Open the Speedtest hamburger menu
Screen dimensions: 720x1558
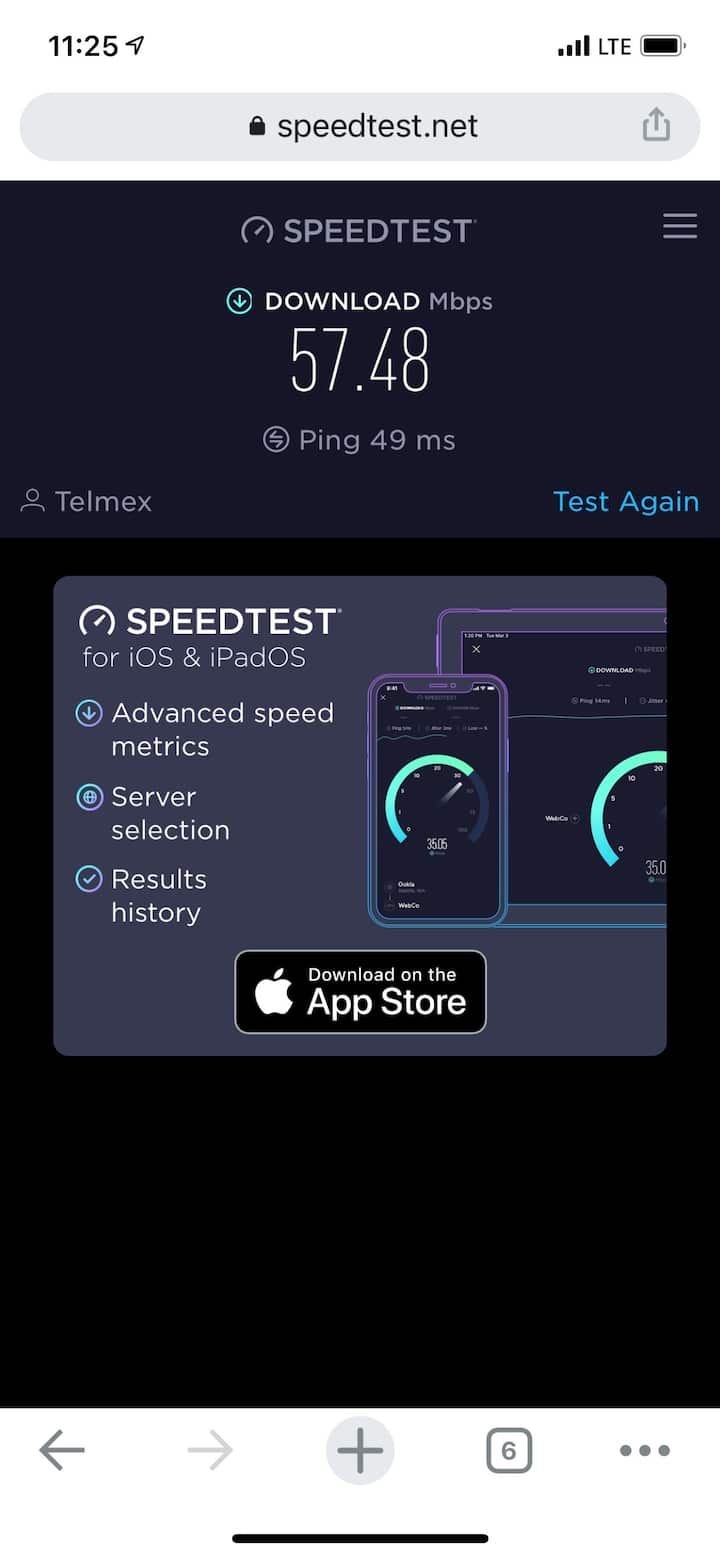coord(679,227)
